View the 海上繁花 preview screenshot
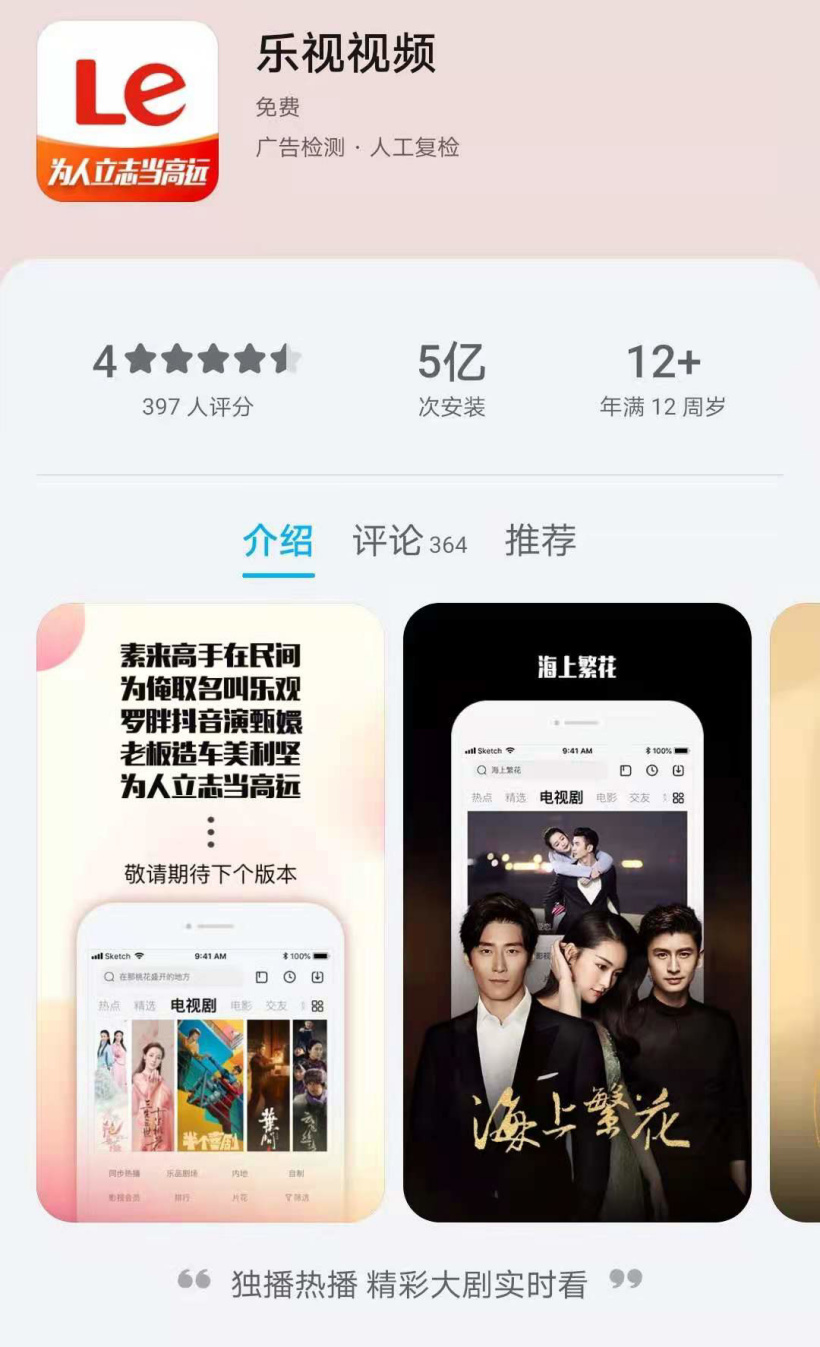 pyautogui.click(x=577, y=911)
